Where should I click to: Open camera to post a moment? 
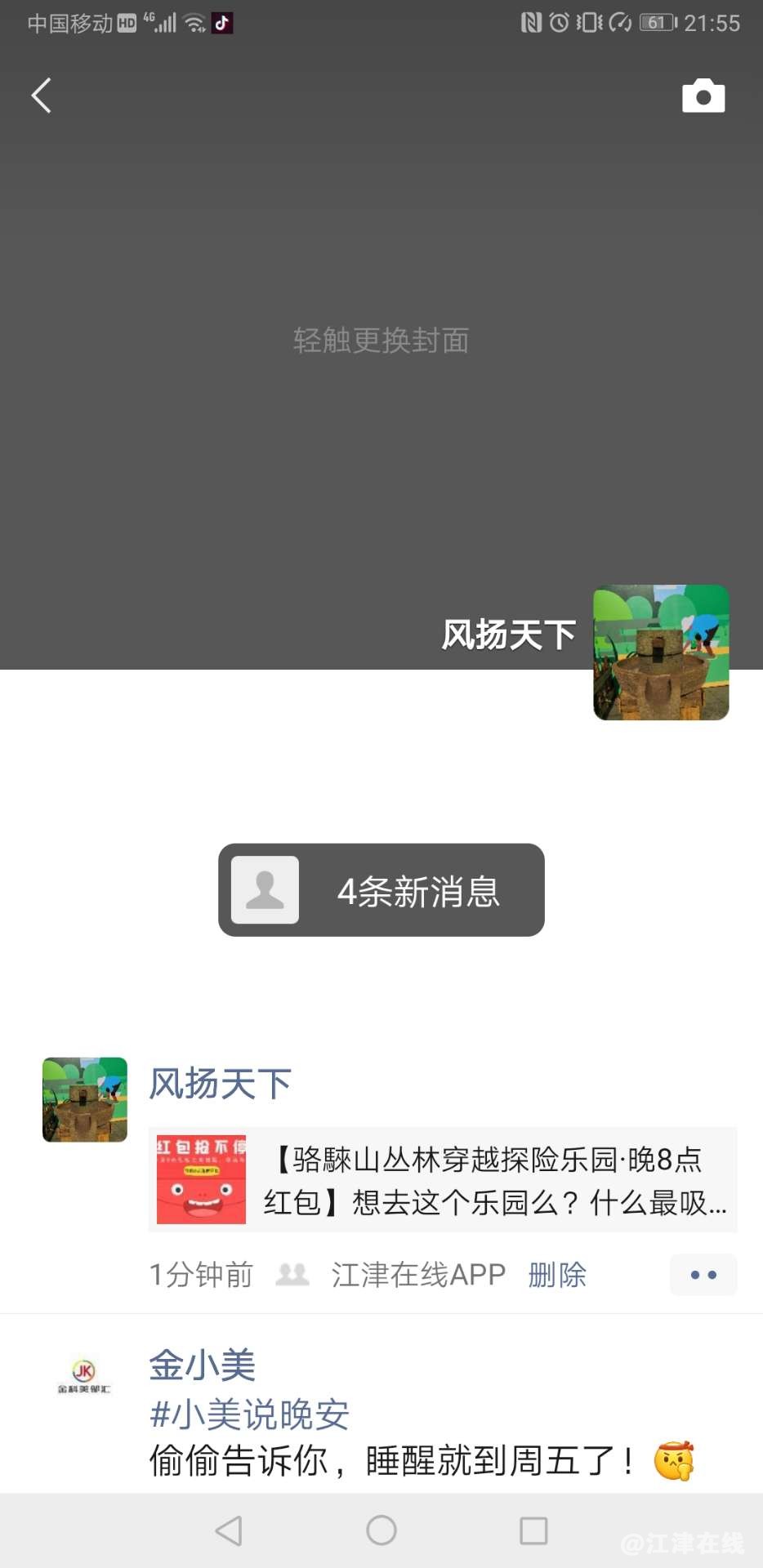(703, 96)
